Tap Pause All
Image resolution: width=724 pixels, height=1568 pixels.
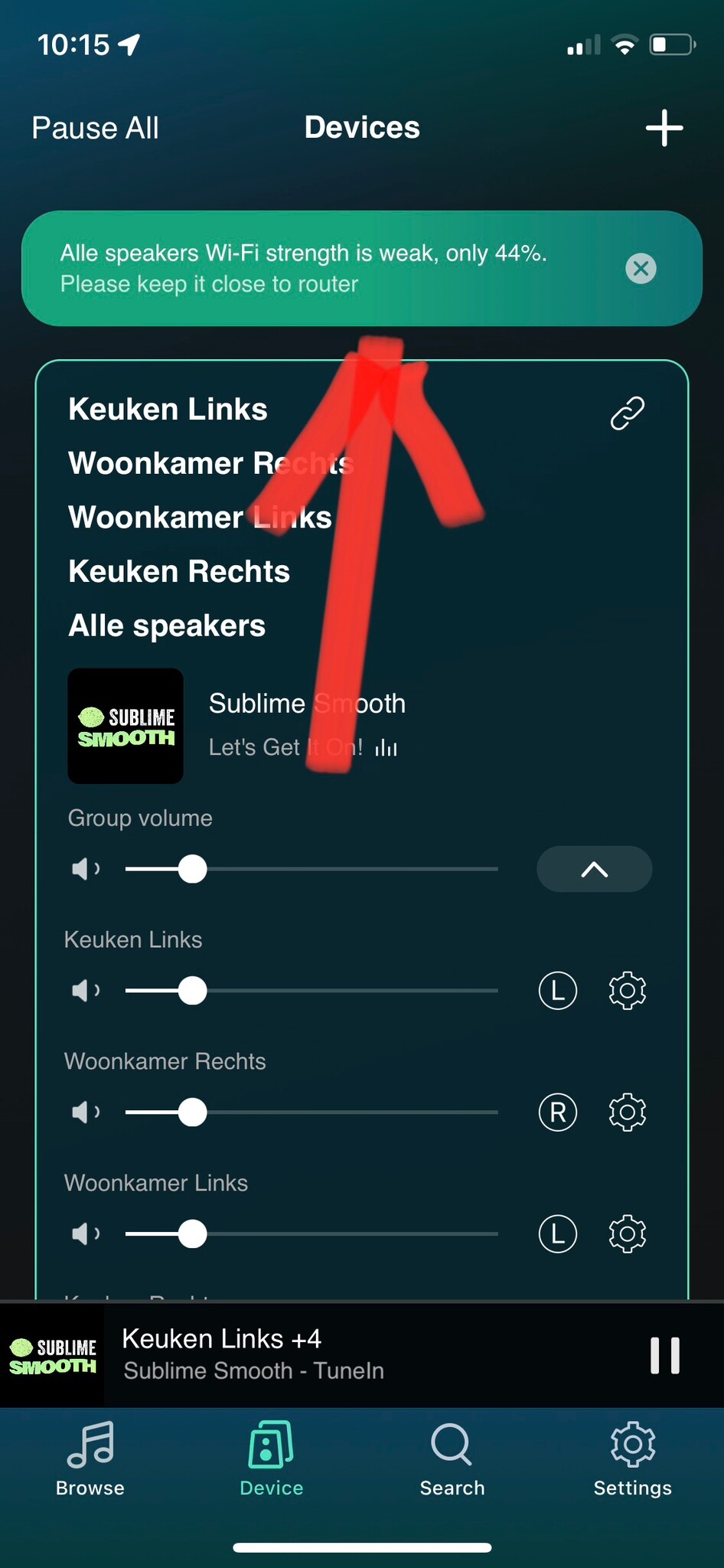point(95,128)
